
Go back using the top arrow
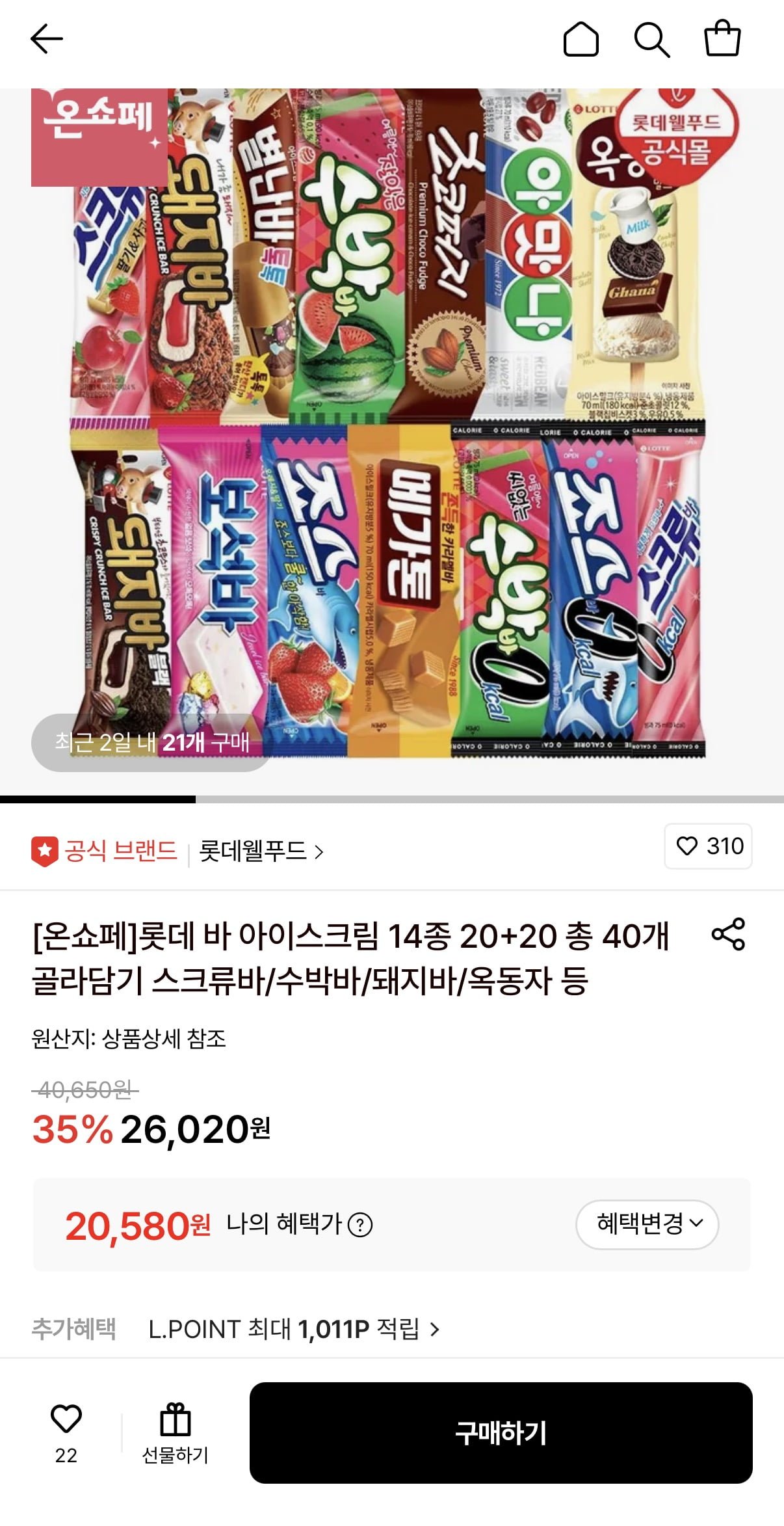(47, 39)
